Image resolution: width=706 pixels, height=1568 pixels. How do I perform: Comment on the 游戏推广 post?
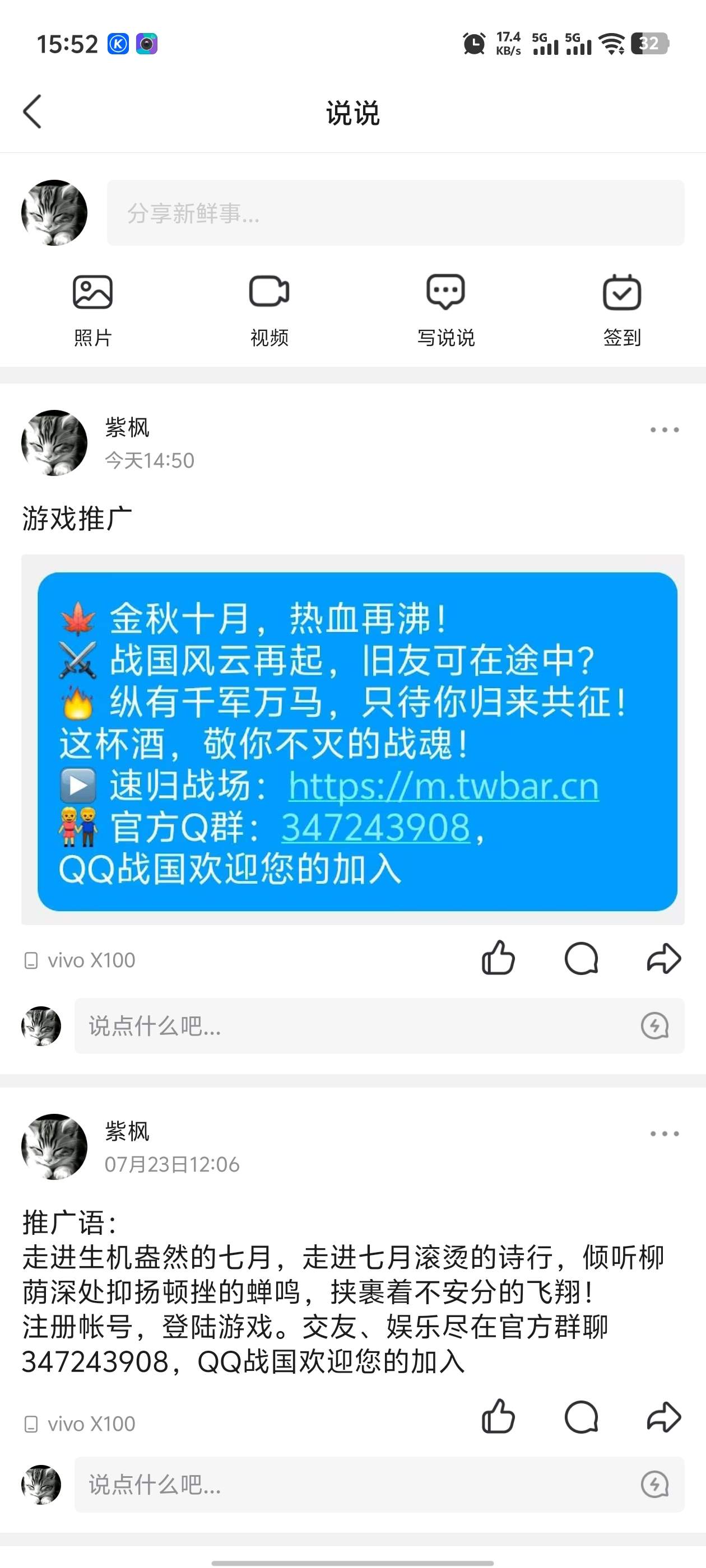(x=581, y=959)
